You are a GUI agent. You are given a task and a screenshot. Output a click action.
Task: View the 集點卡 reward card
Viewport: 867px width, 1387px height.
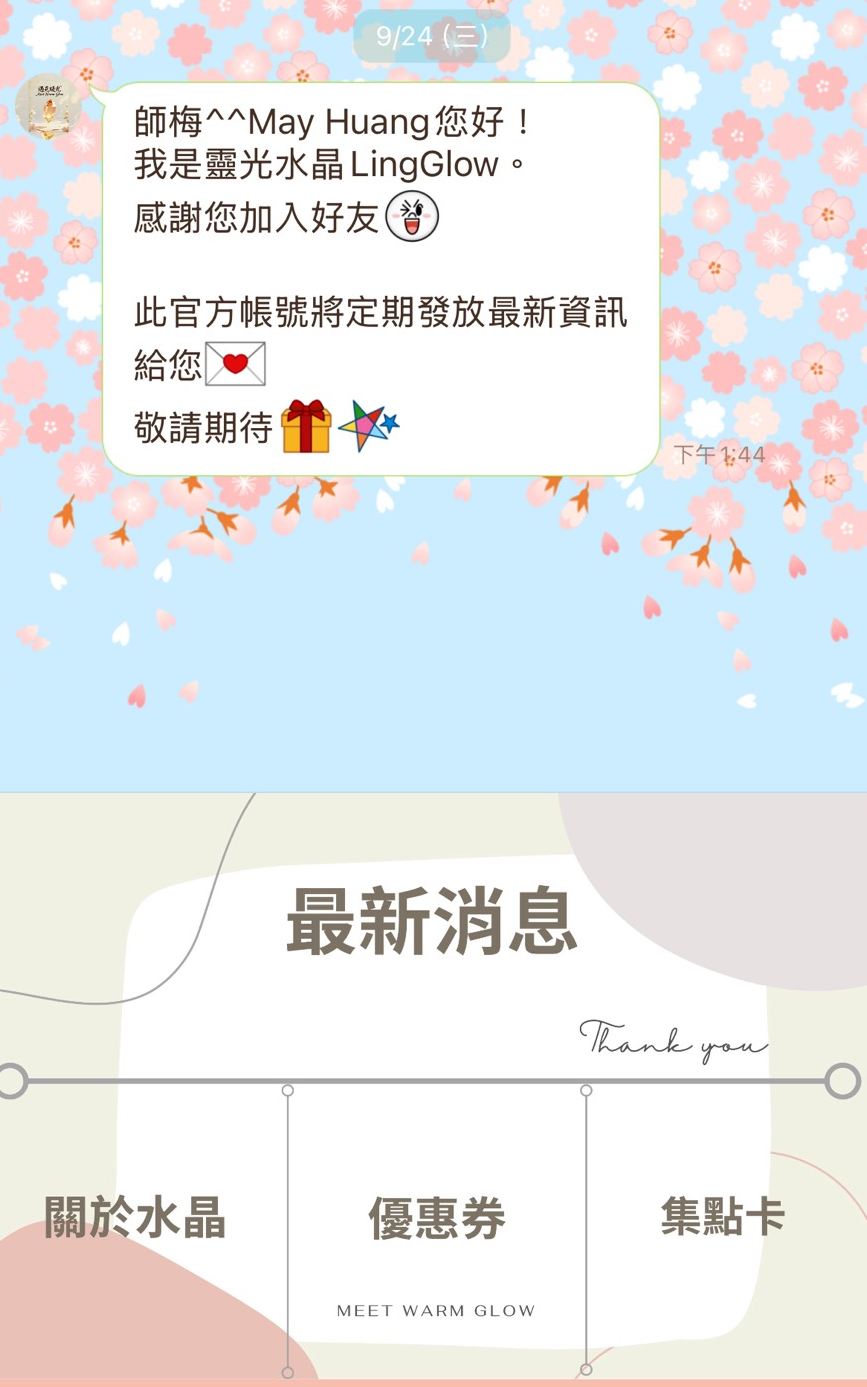[x=722, y=1217]
